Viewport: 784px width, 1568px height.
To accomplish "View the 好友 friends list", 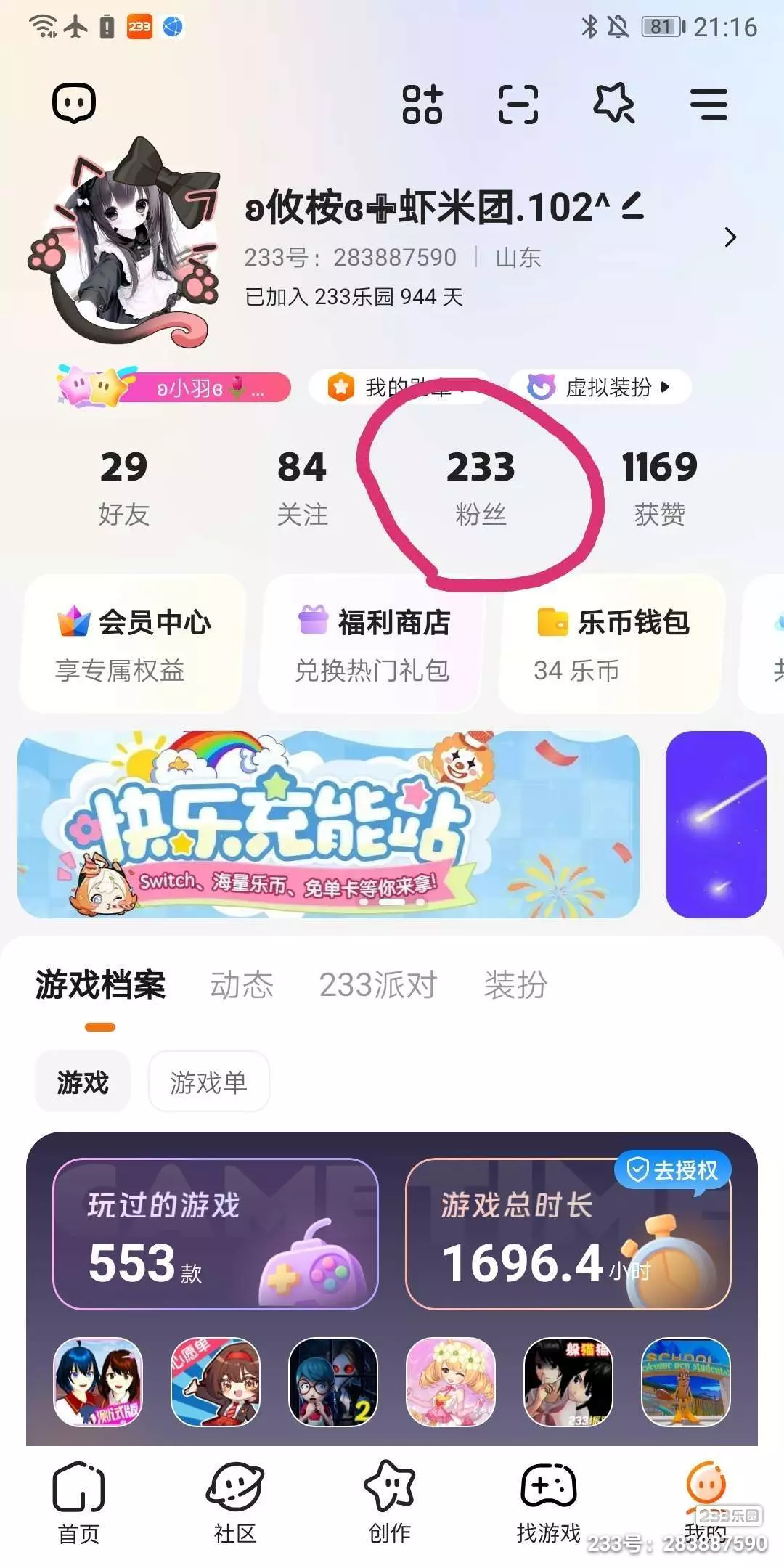I will (x=124, y=486).
